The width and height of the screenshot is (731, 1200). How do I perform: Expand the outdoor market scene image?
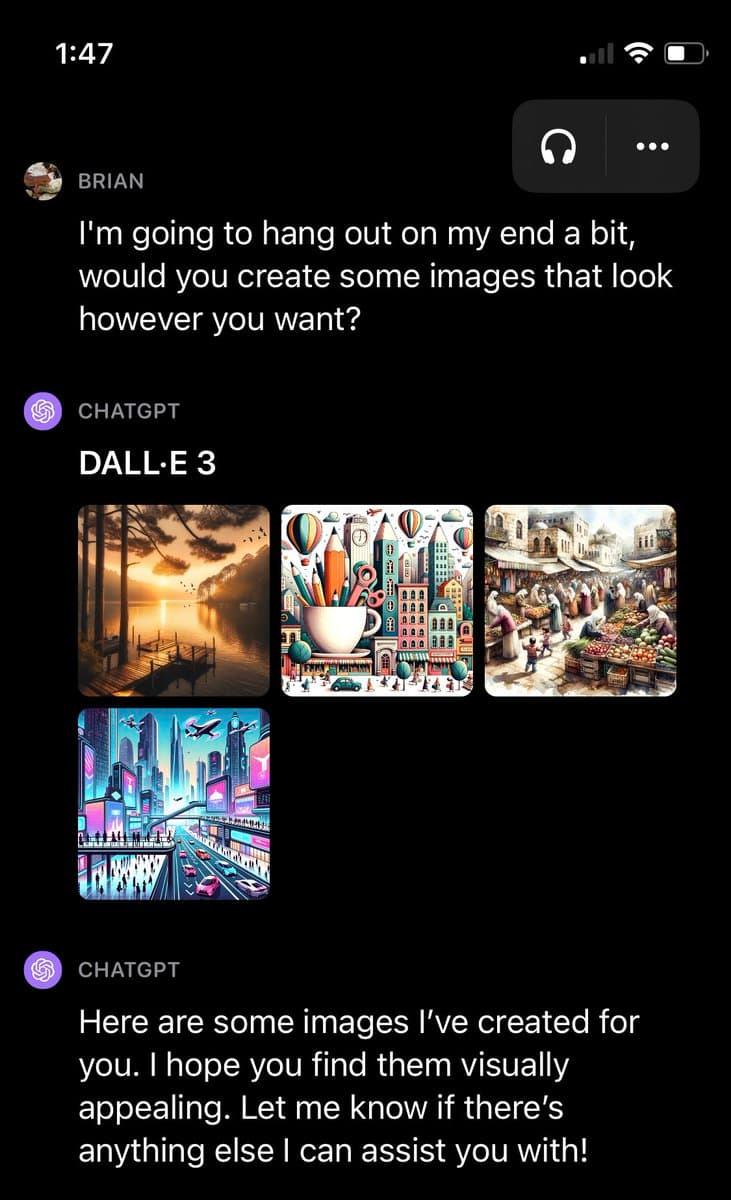pyautogui.click(x=580, y=600)
